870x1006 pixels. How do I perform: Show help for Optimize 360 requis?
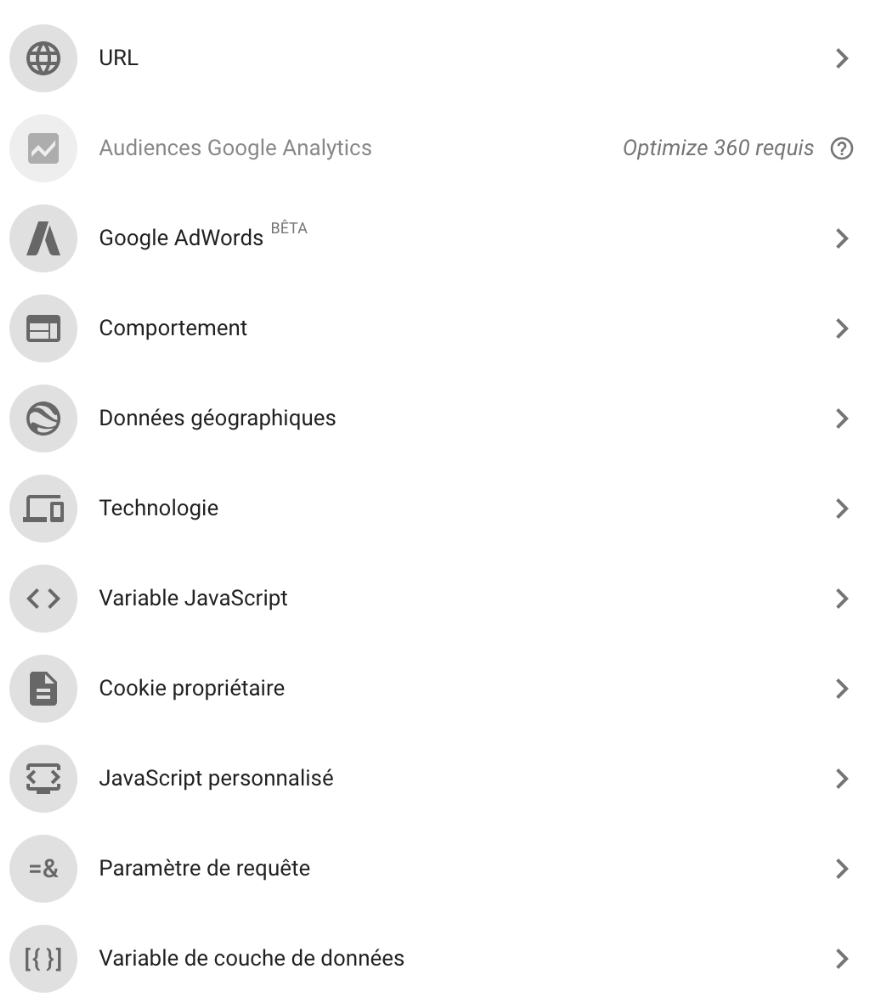(842, 149)
